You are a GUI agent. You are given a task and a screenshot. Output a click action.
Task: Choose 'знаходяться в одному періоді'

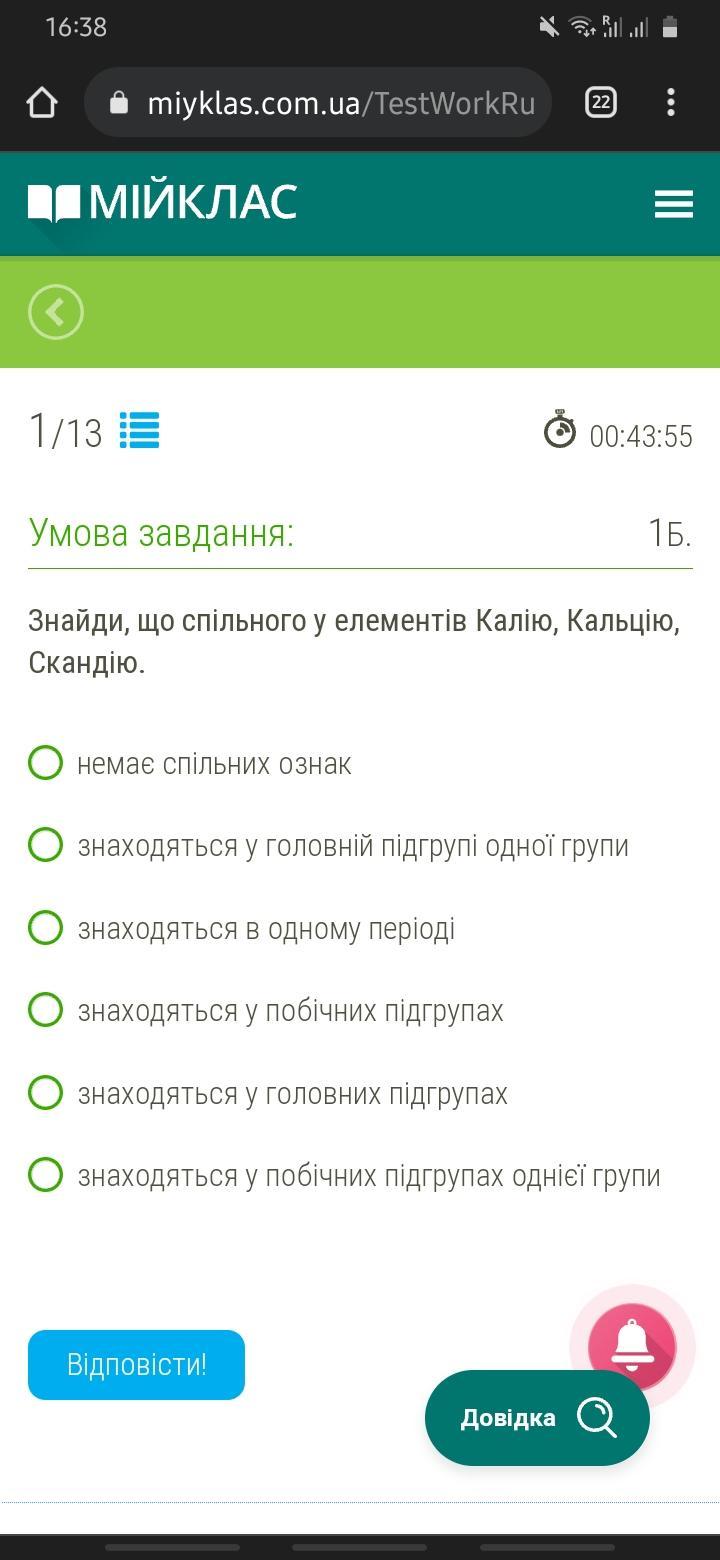pos(46,928)
